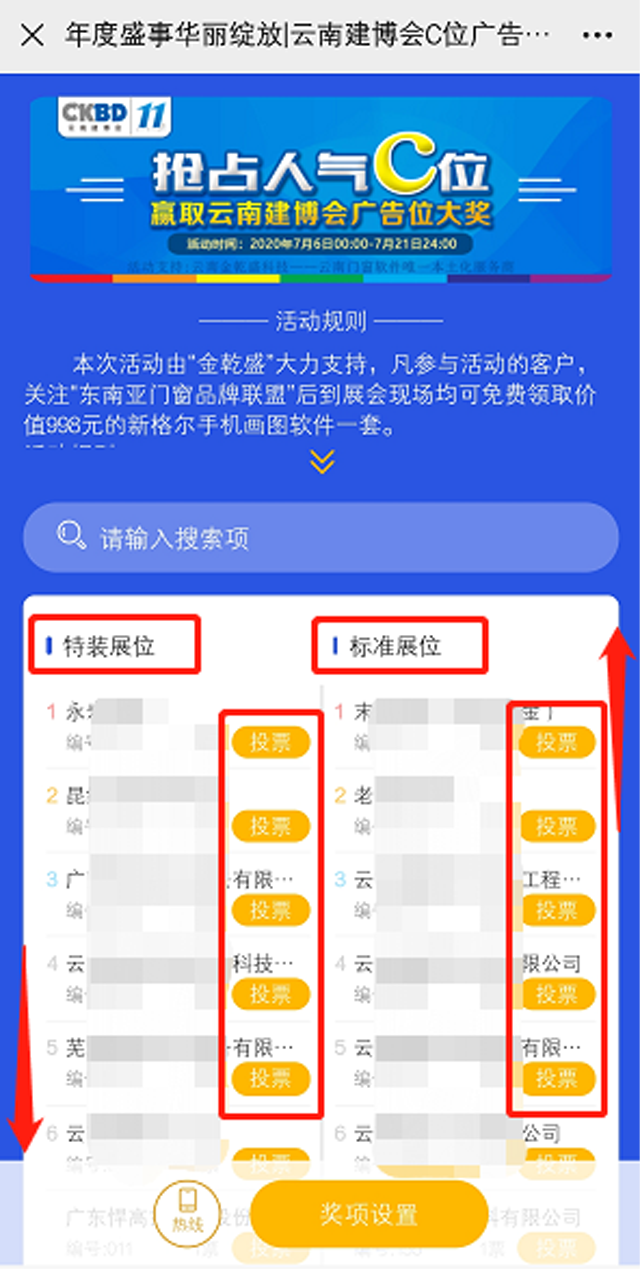Vote for rank 2 in 特装展位 list
640x1269 pixels.
270,827
